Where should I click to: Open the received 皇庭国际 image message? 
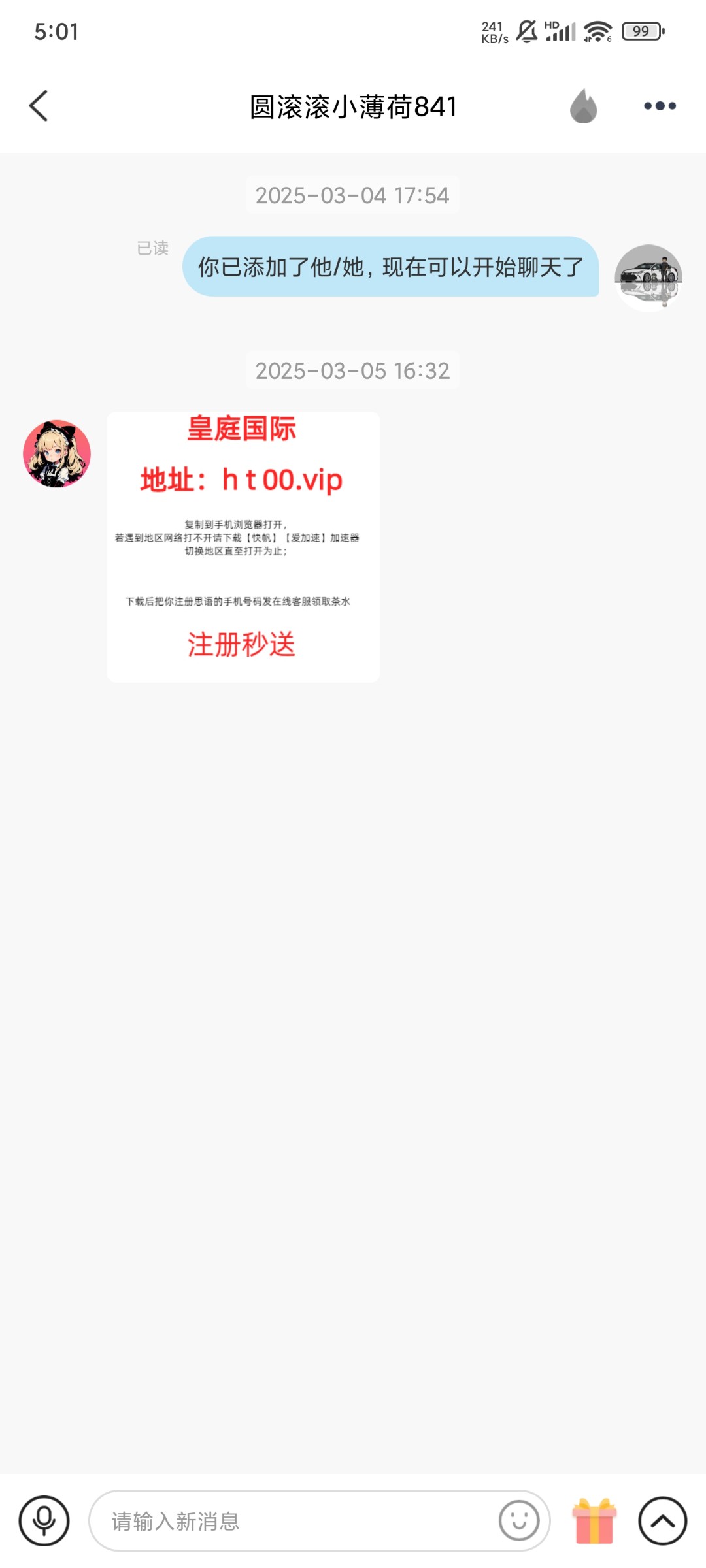click(x=243, y=547)
